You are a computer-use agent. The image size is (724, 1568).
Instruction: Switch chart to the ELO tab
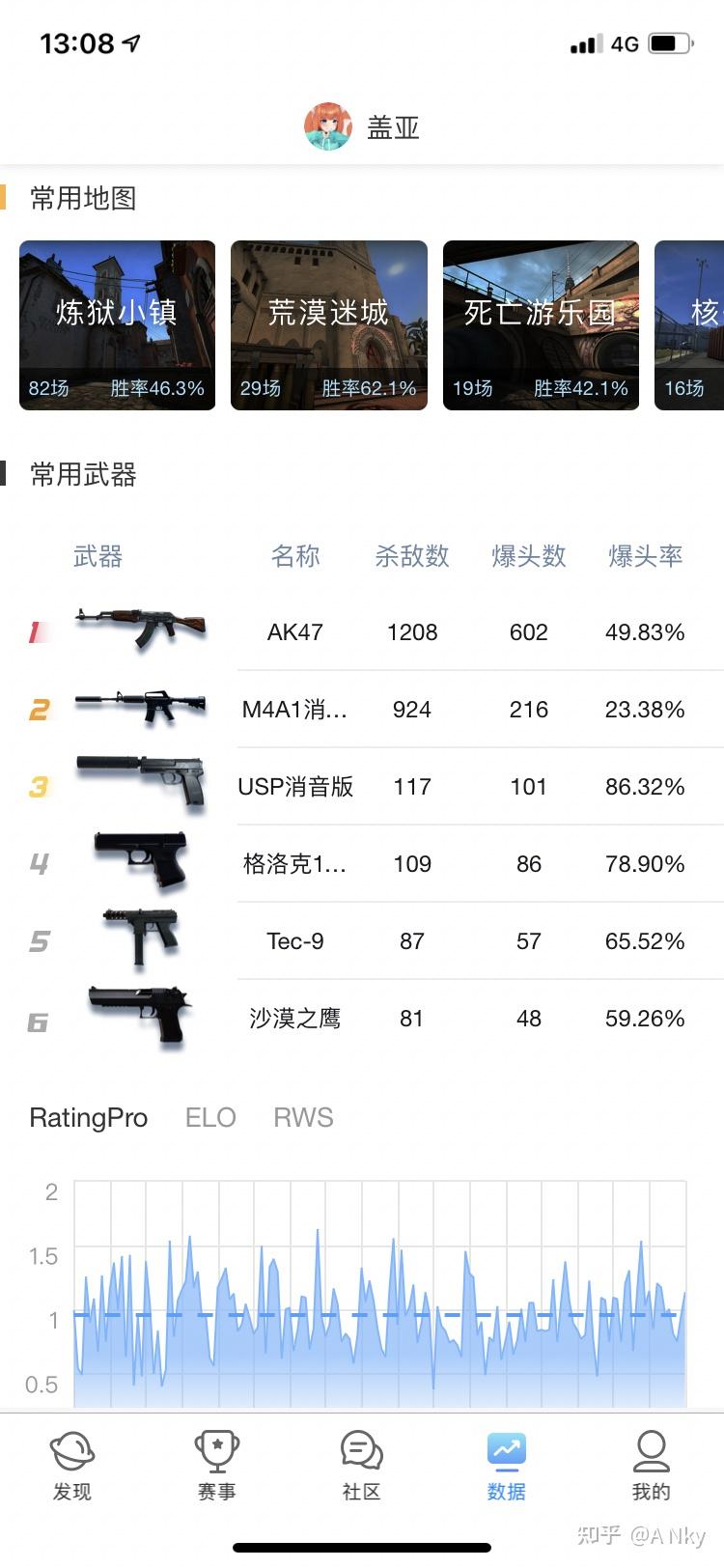tap(210, 1117)
